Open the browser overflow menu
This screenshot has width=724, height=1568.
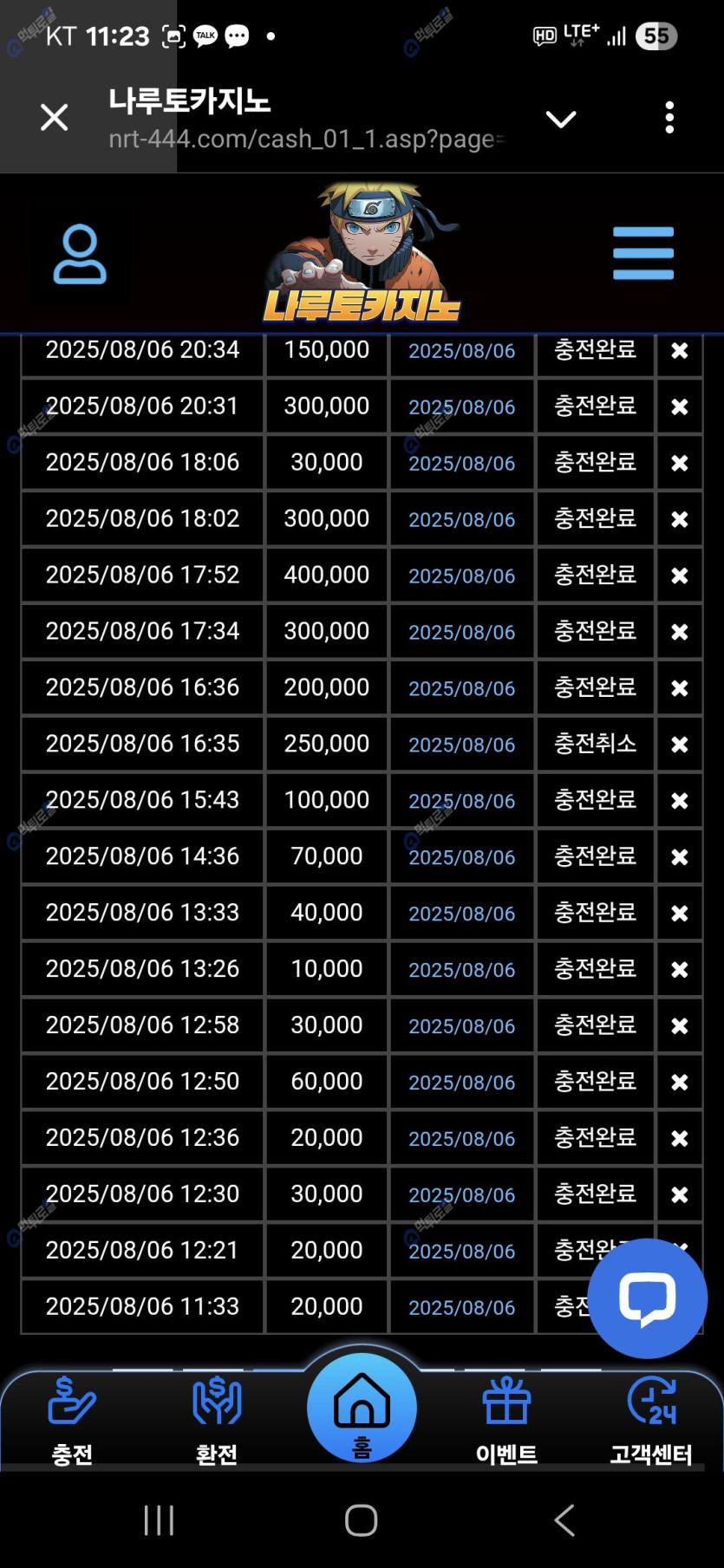click(669, 117)
